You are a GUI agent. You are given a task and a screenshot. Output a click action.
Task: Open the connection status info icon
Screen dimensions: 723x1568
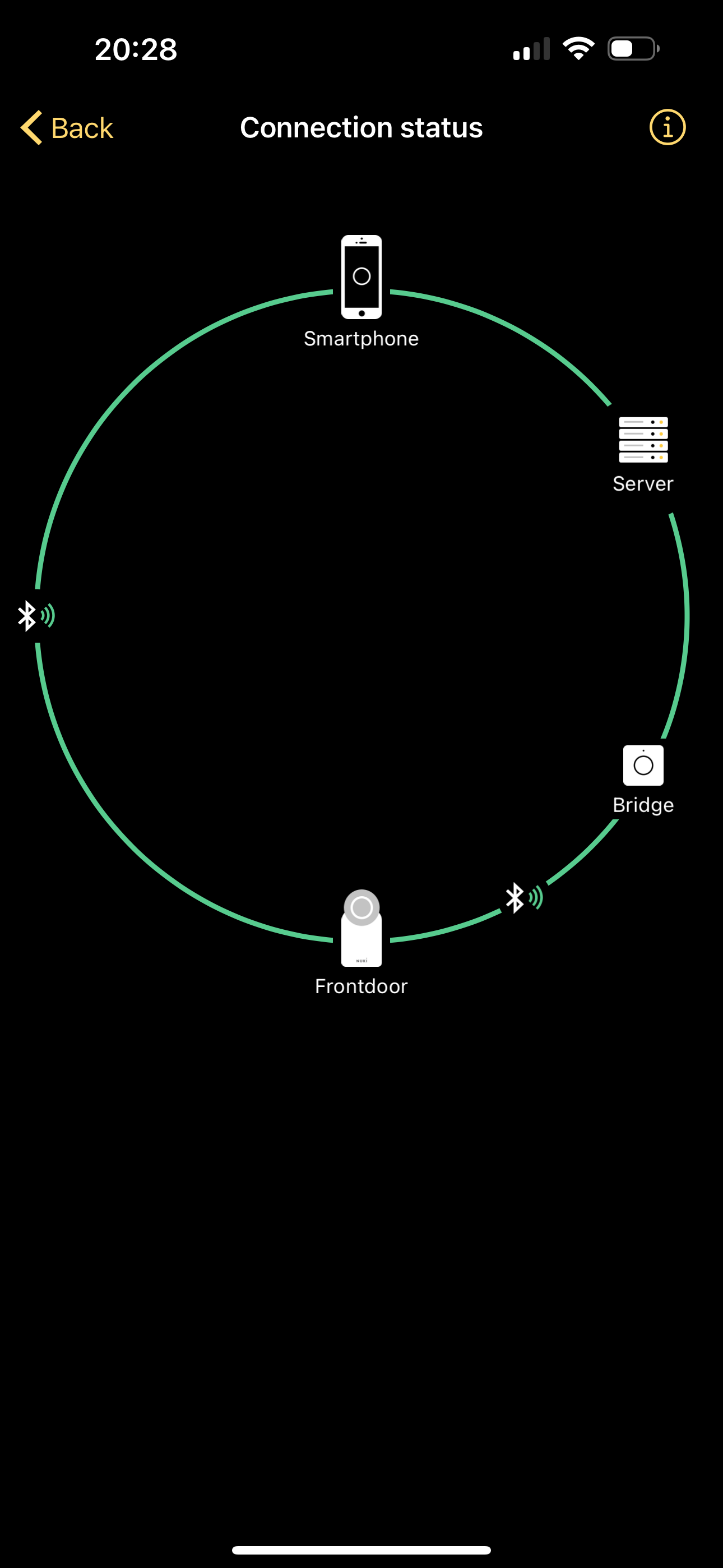point(667,128)
